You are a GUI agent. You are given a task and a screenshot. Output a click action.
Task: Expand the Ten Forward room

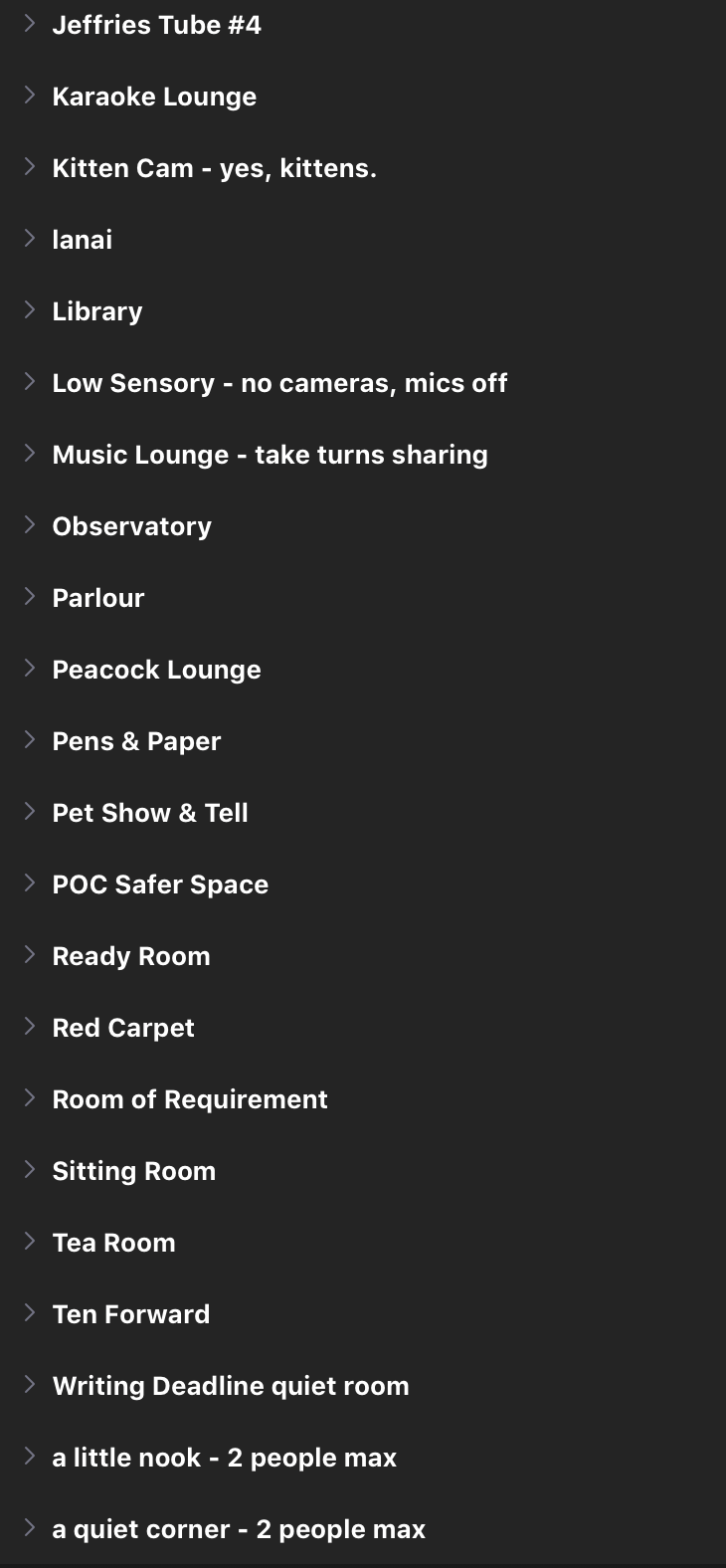point(30,1312)
